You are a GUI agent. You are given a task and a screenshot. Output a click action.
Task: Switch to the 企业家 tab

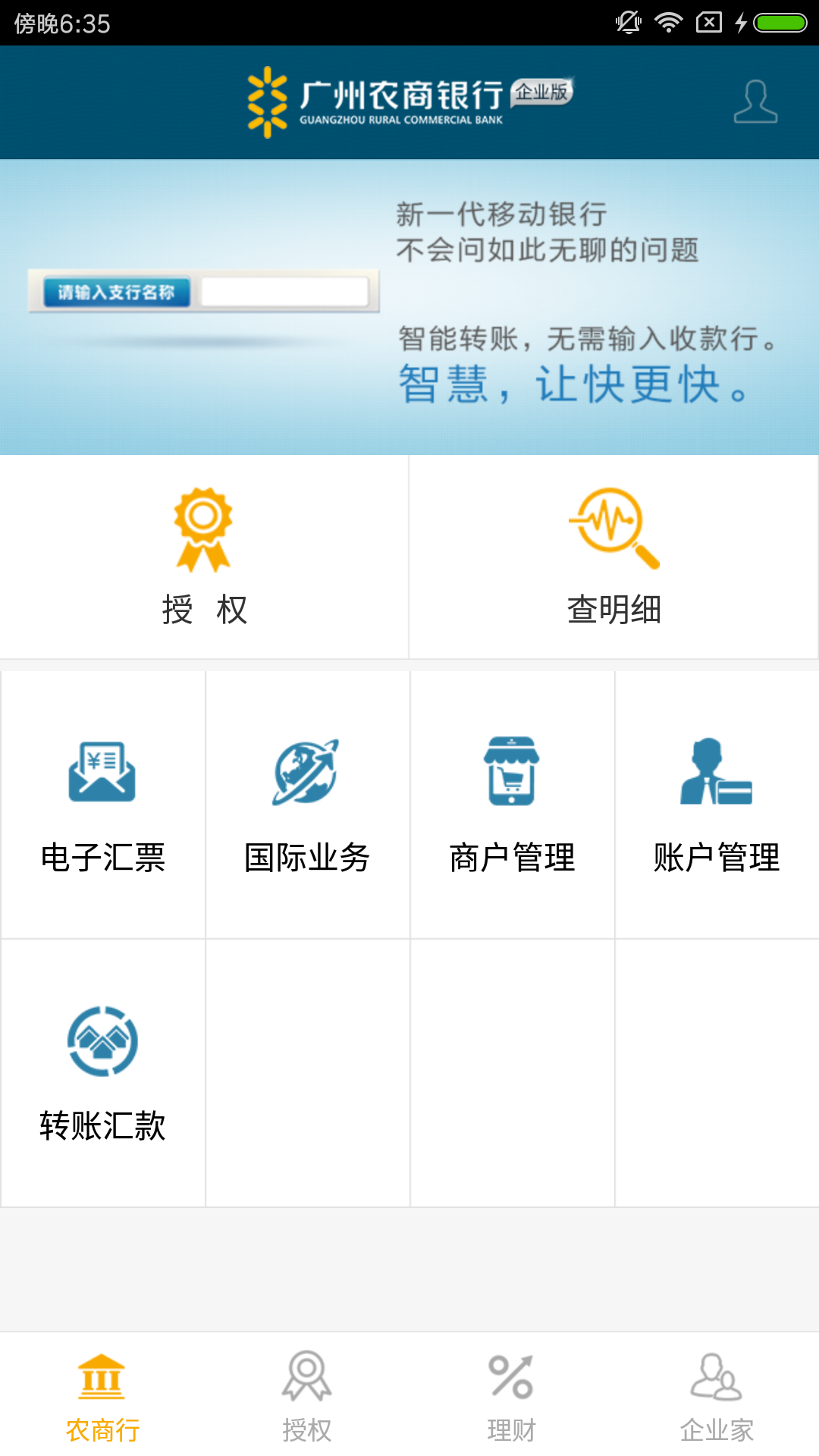(717, 1395)
